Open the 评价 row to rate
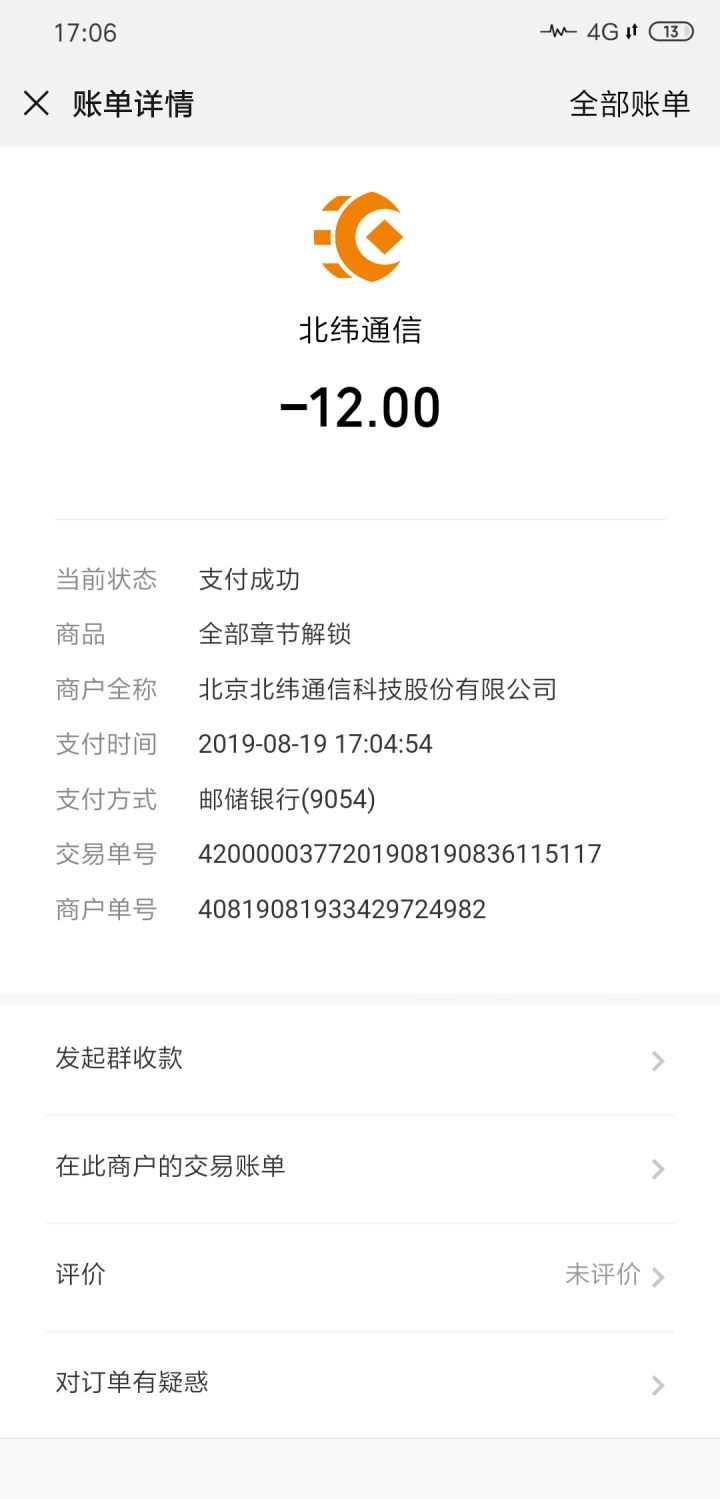This screenshot has width=720, height=1499. click(x=360, y=1275)
